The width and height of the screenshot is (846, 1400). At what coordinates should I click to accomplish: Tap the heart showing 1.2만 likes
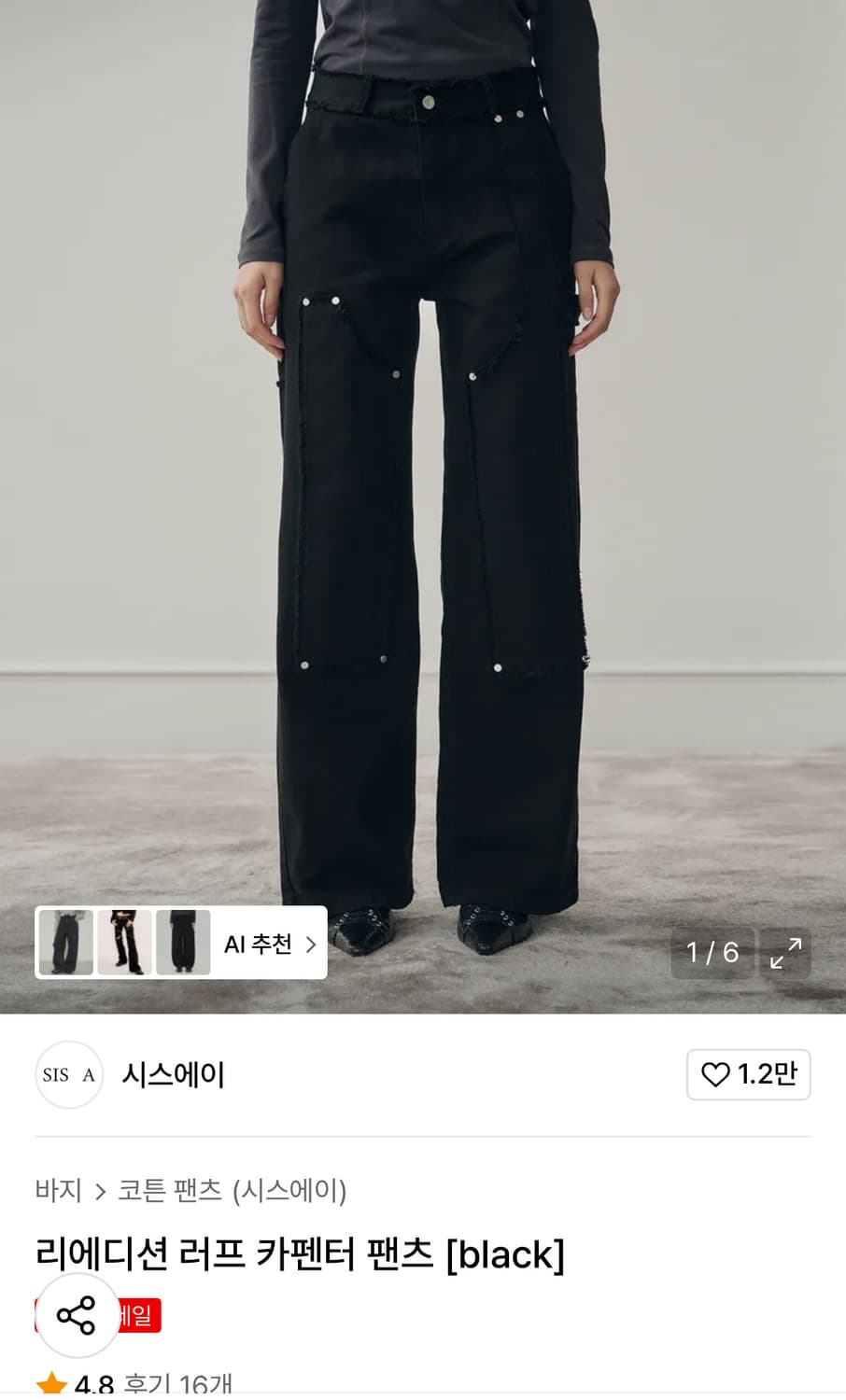pos(747,1075)
